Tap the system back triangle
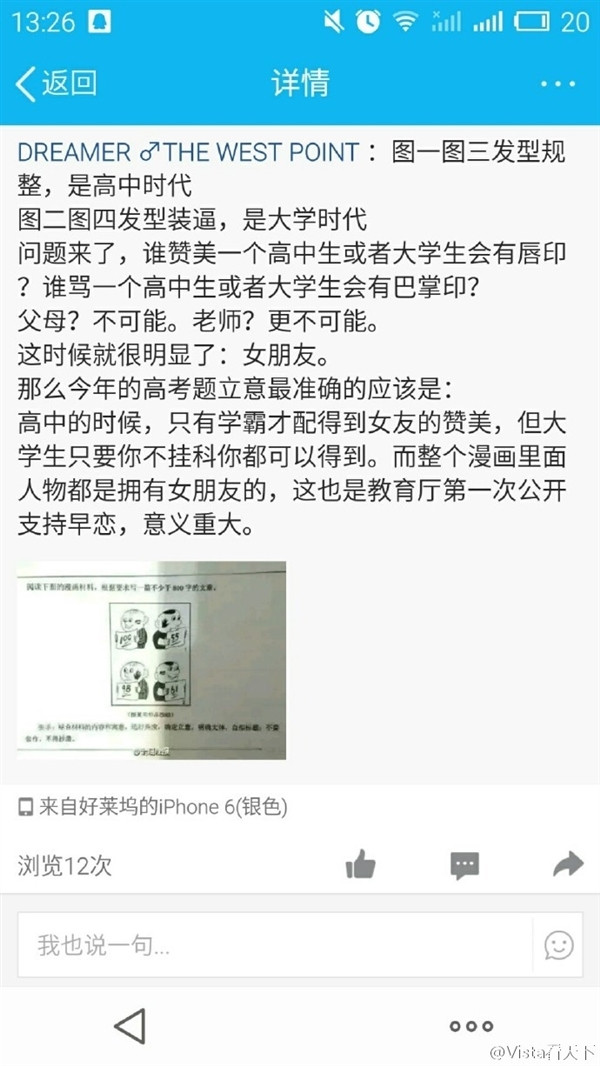 tap(130, 1025)
